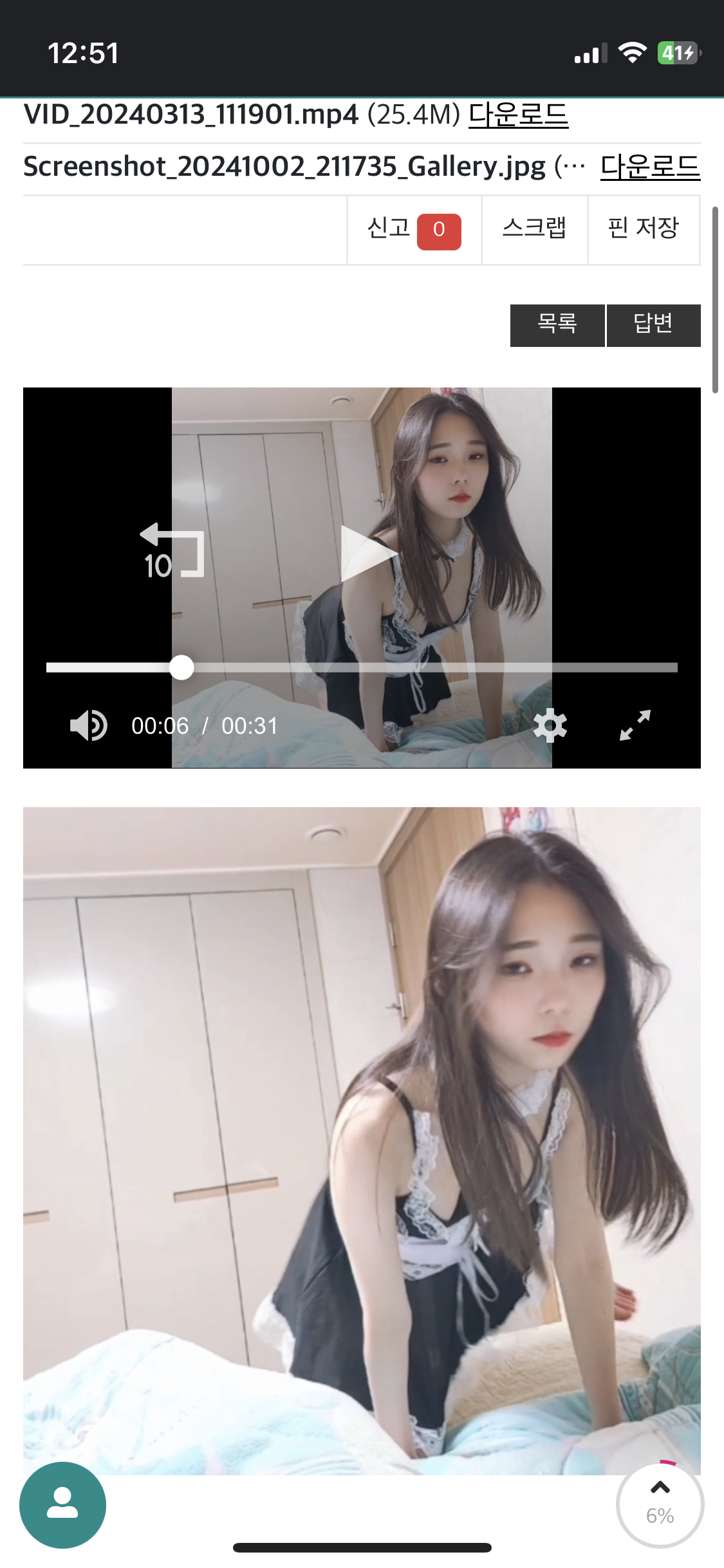Open the attached screenshot image
The height and width of the screenshot is (1568, 724).
pos(362,1139)
